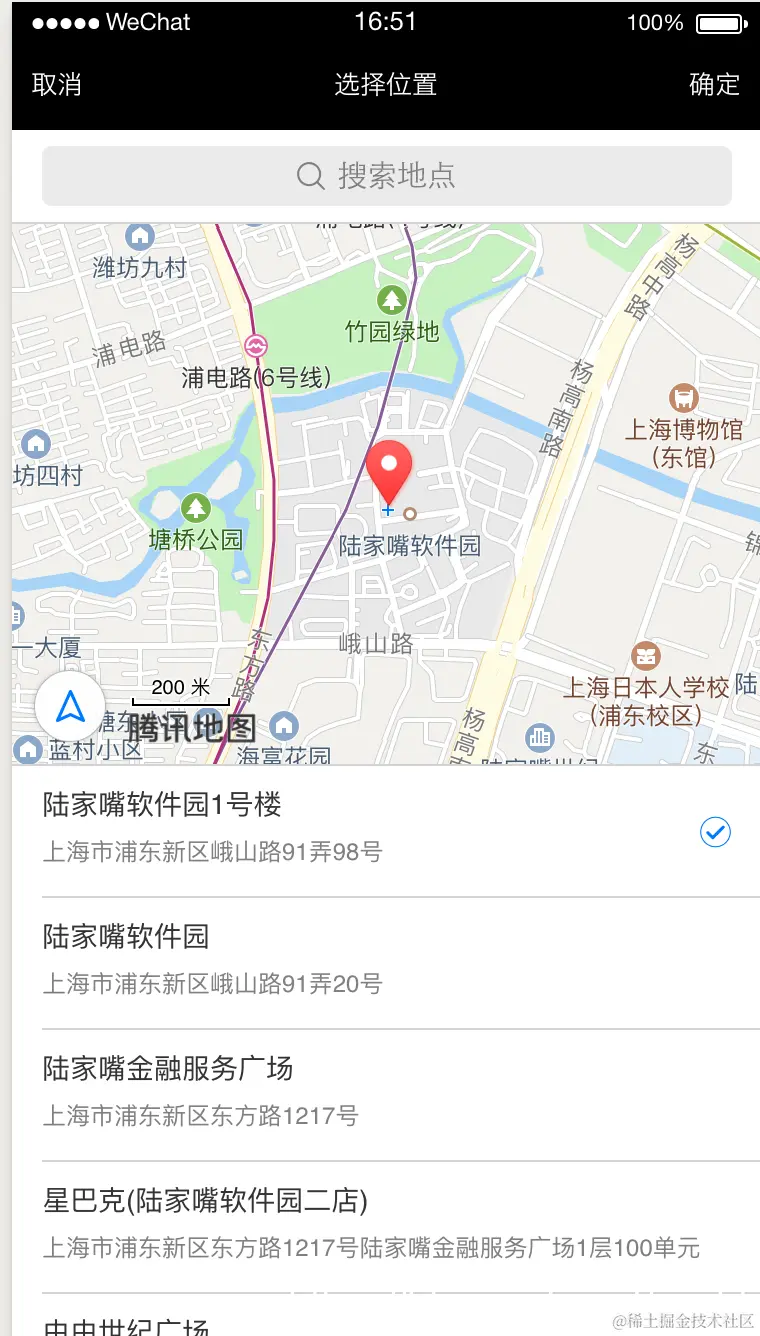Recenter the map with the locate arrow
Screen dimensions: 760x1336
(70, 706)
